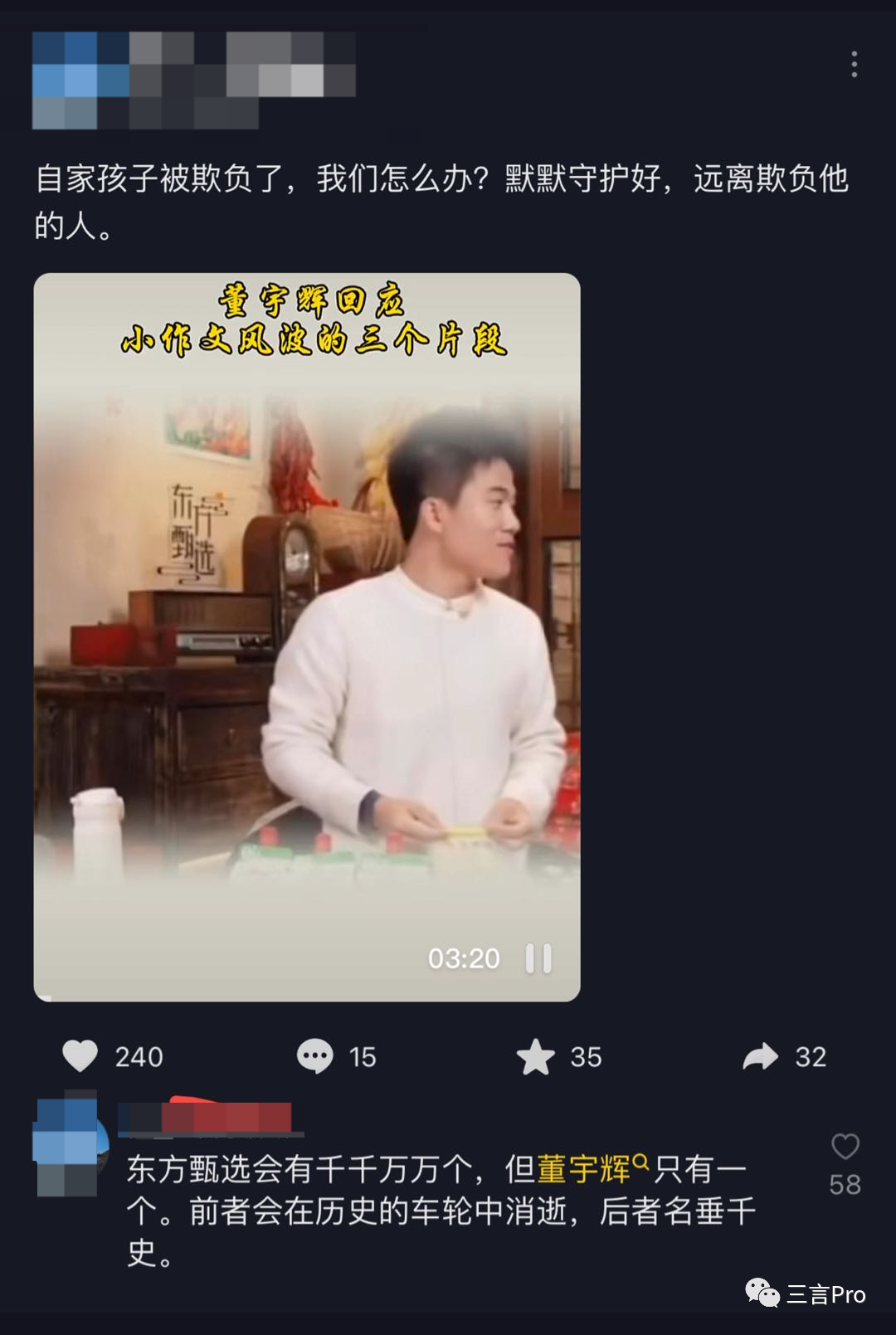Open the post's 15 comments
896x1335 pixels.
pyautogui.click(x=315, y=1056)
